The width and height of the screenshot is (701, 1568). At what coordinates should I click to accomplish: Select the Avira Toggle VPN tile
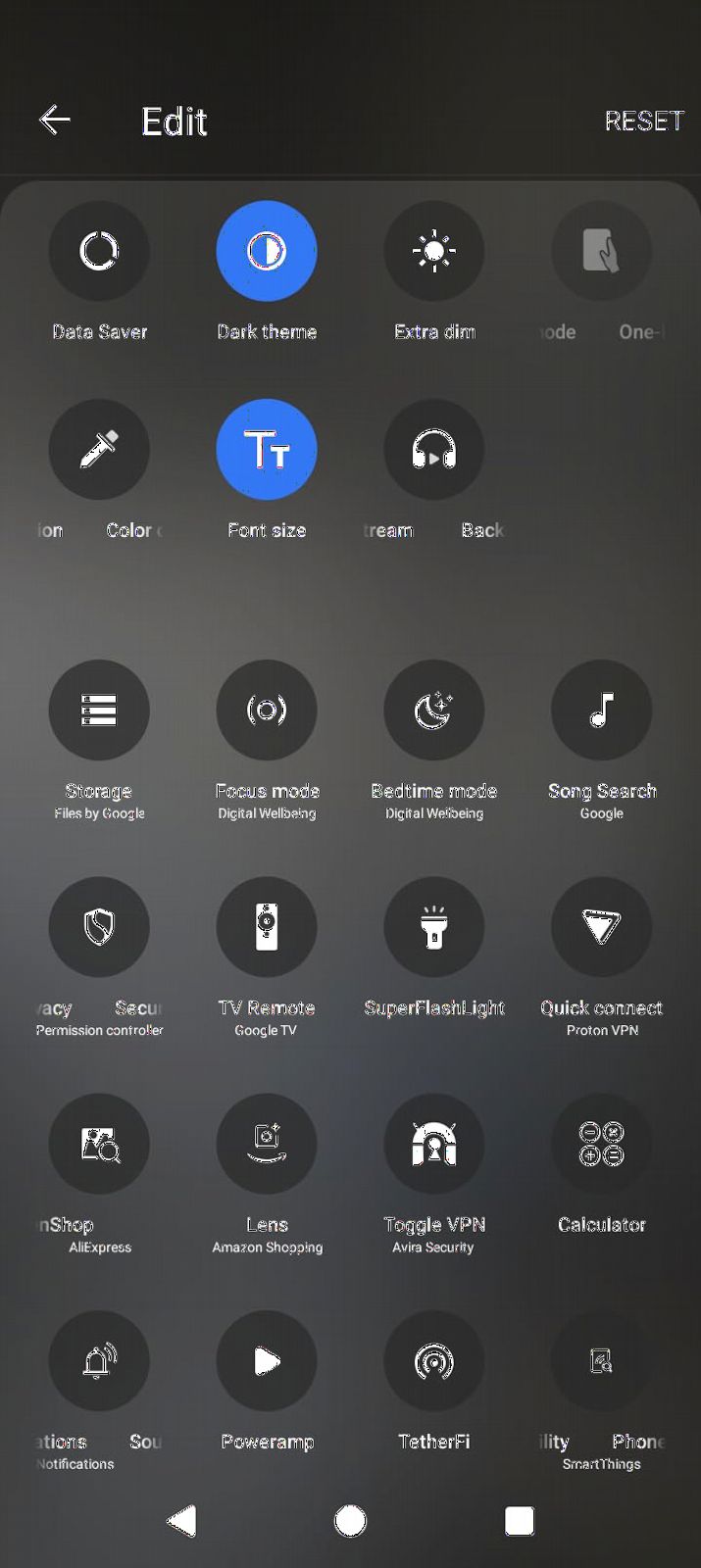point(434,1144)
